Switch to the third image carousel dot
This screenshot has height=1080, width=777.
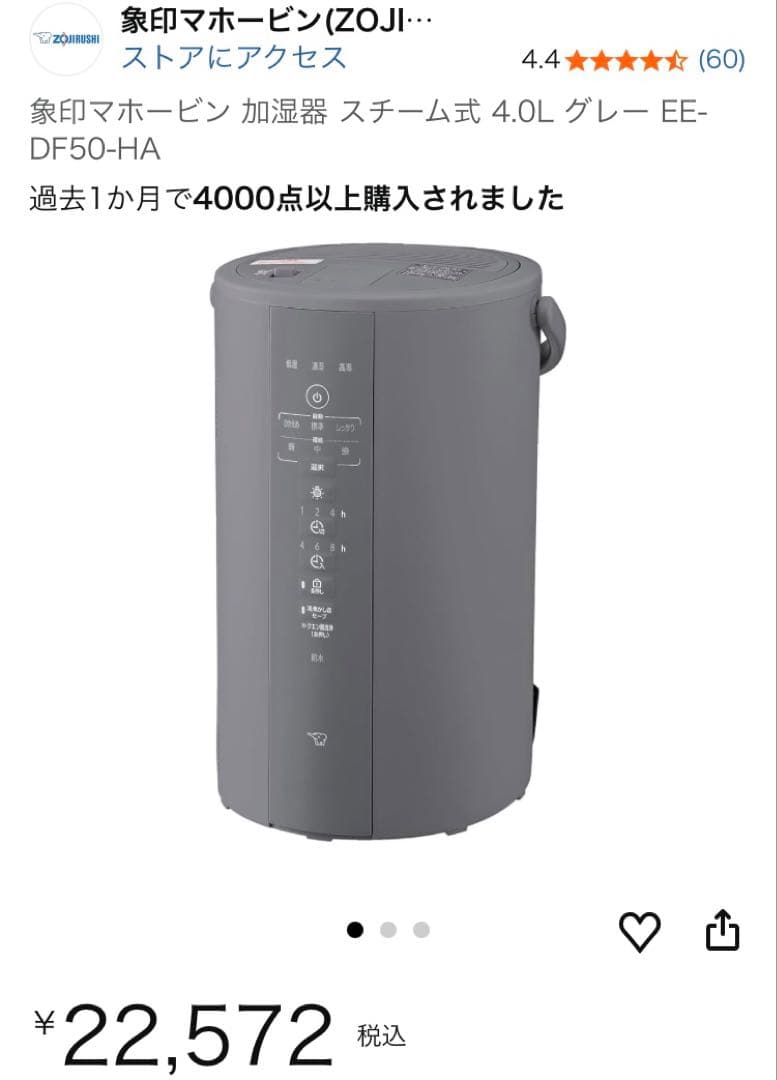point(420,930)
